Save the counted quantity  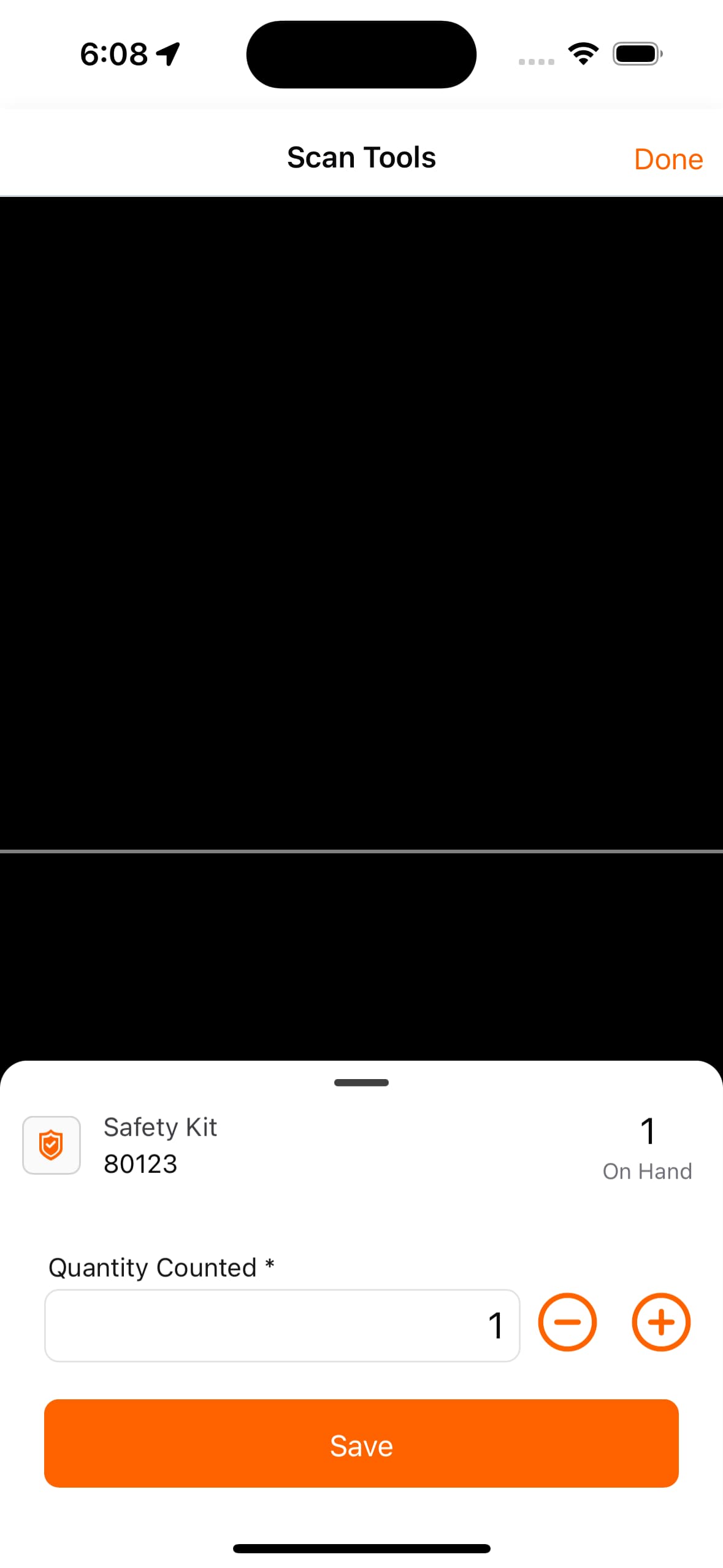click(x=361, y=1443)
